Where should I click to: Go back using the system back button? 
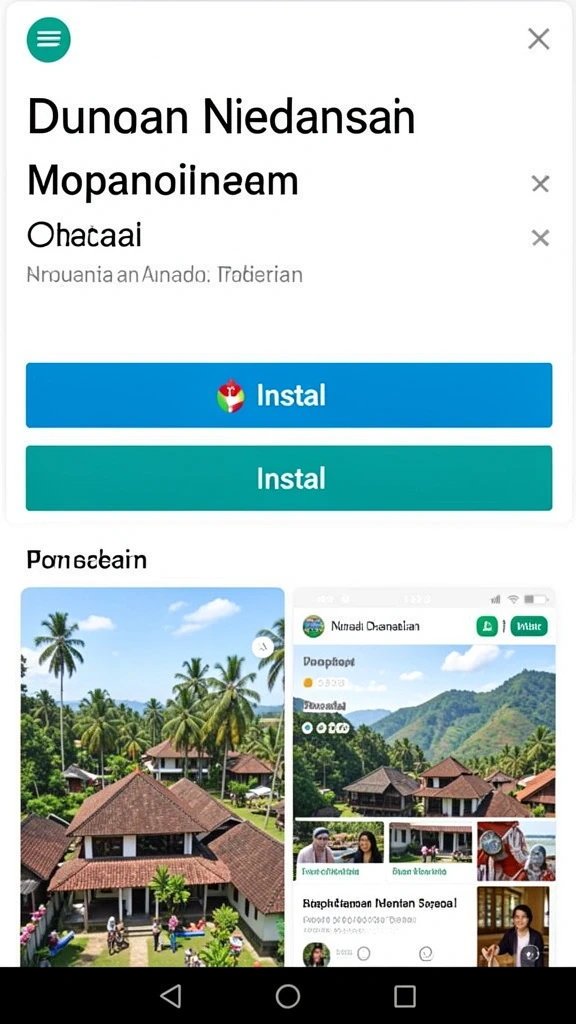[170, 996]
